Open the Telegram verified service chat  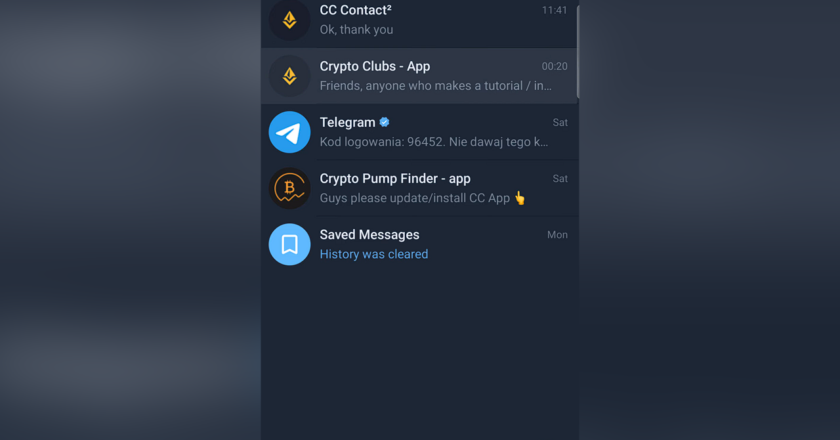(x=420, y=132)
